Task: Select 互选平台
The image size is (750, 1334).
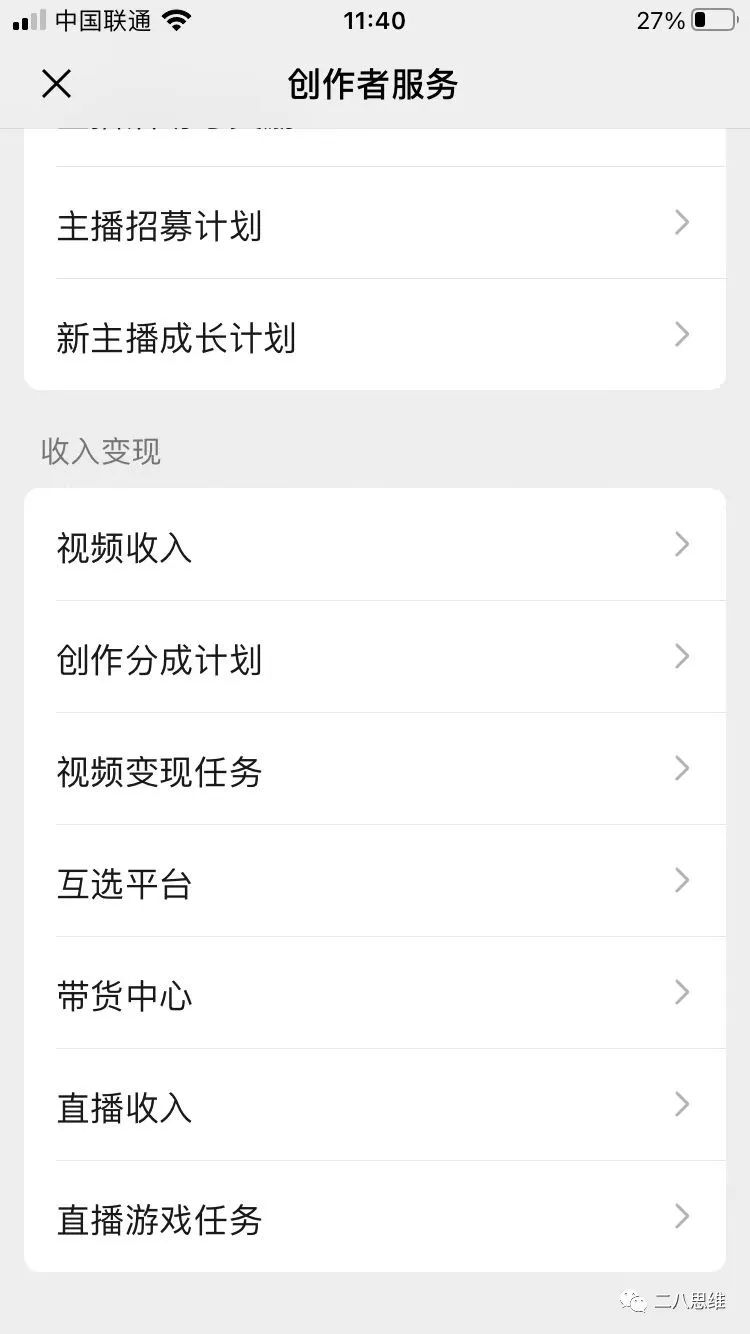Action: (x=374, y=882)
